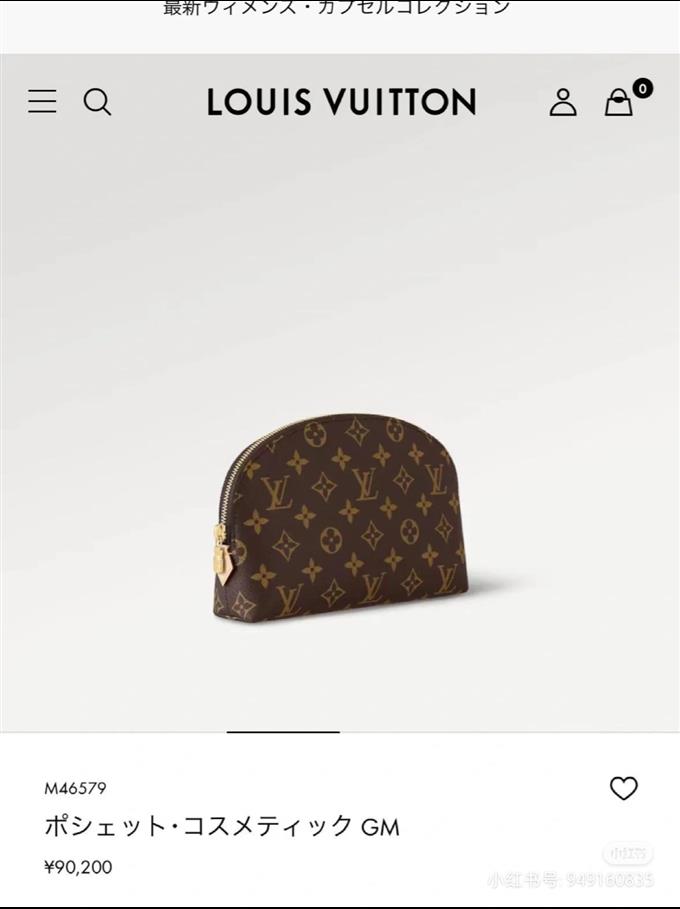Screen dimensions: 680x909
Task: Open the hamburger menu
Action: pos(42,101)
